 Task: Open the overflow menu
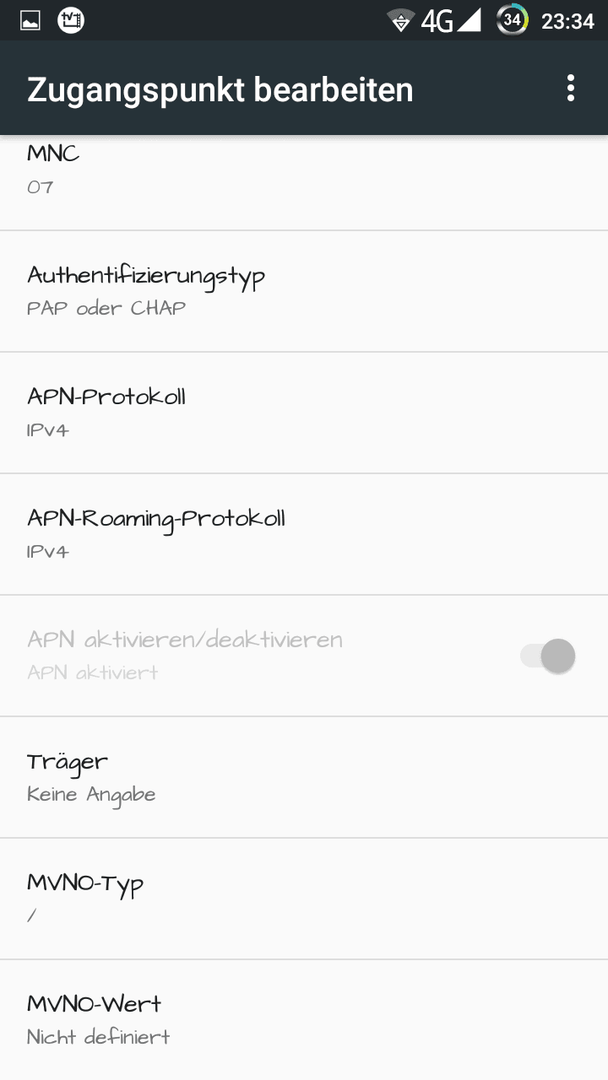pyautogui.click(x=570, y=89)
